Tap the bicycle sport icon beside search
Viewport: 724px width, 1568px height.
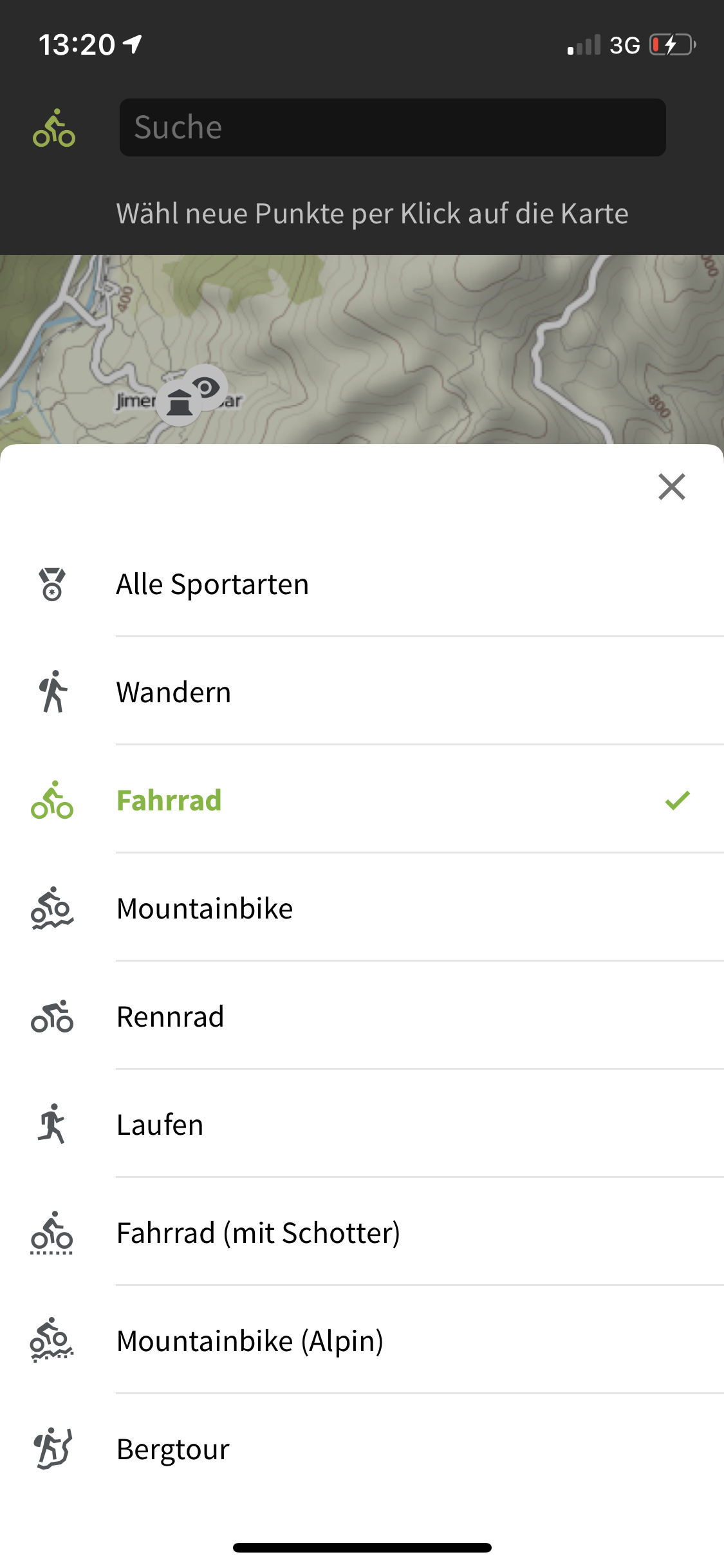click(x=54, y=127)
